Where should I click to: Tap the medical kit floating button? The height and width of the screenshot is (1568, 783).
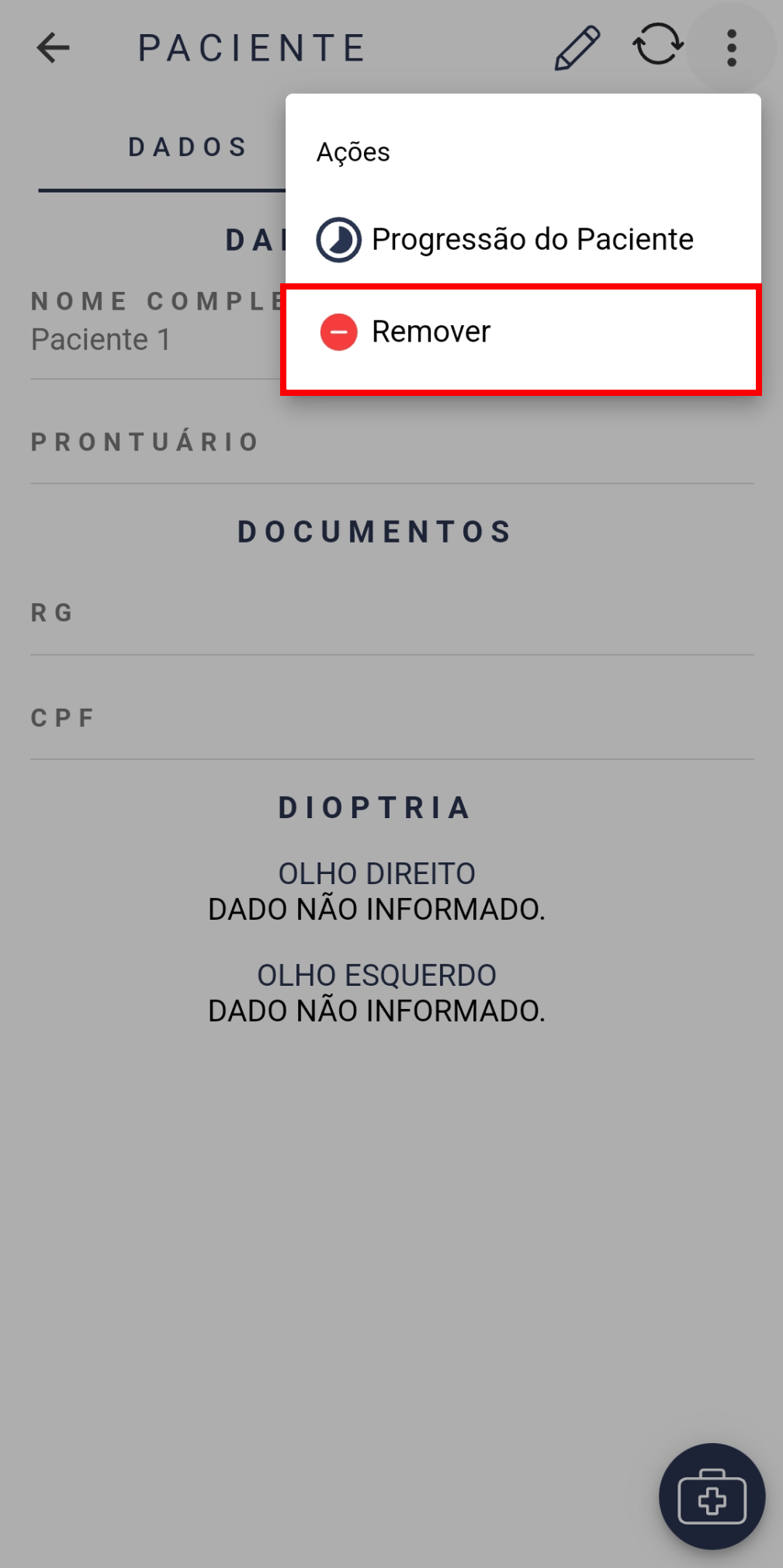click(x=712, y=1497)
